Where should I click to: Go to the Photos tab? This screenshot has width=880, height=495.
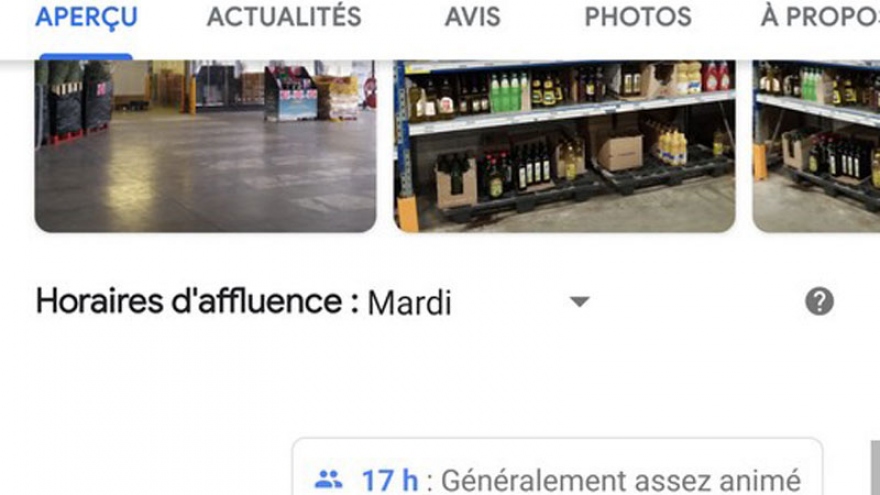point(637,17)
